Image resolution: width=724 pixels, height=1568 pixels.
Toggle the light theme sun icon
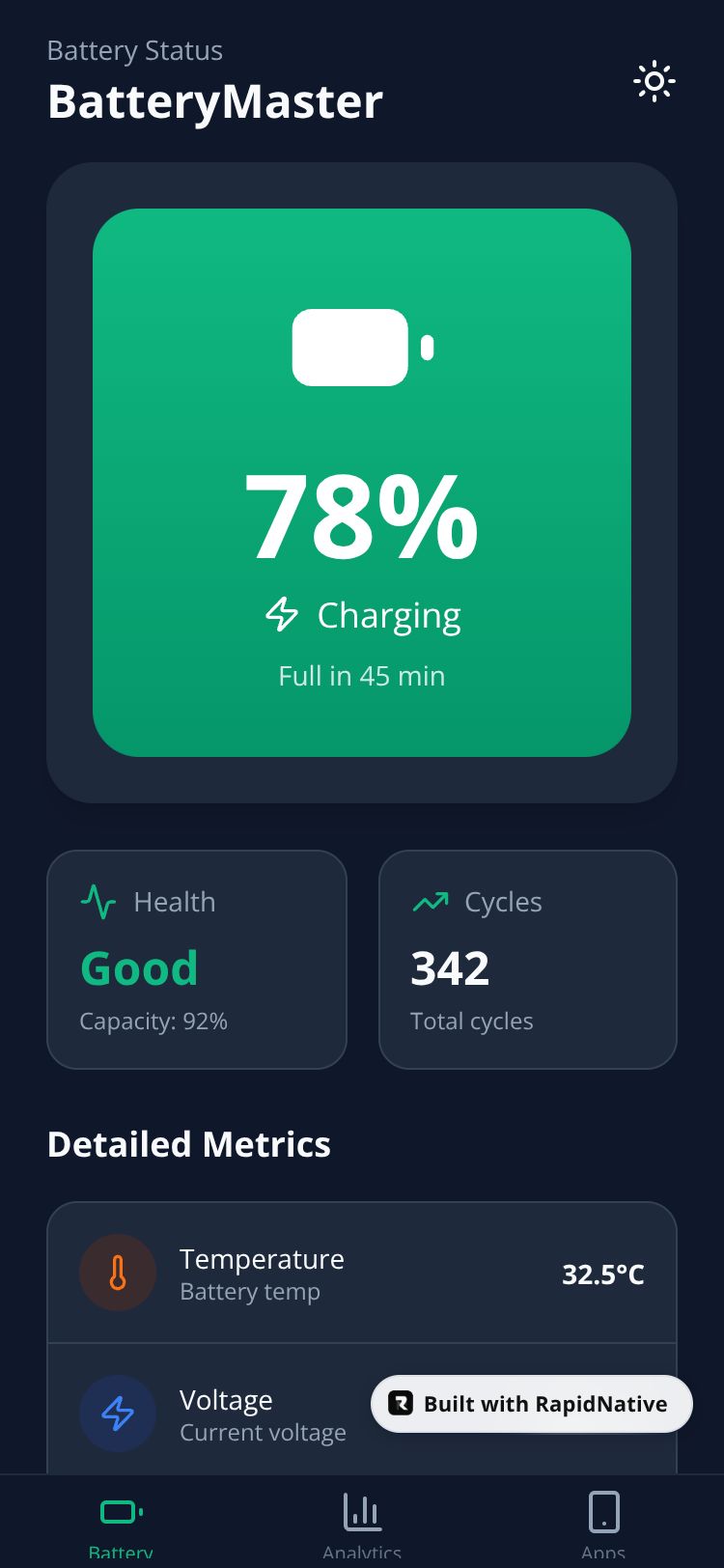(654, 82)
